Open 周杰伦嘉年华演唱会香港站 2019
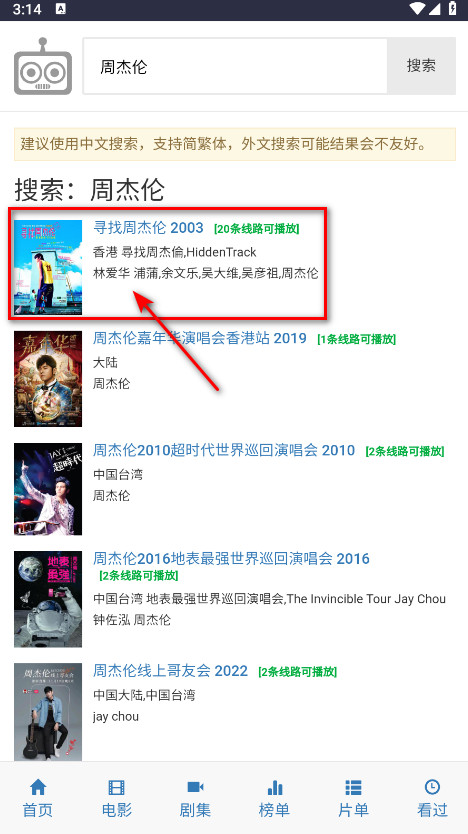Viewport: 468px width, 834px height. pyautogui.click(x=200, y=338)
